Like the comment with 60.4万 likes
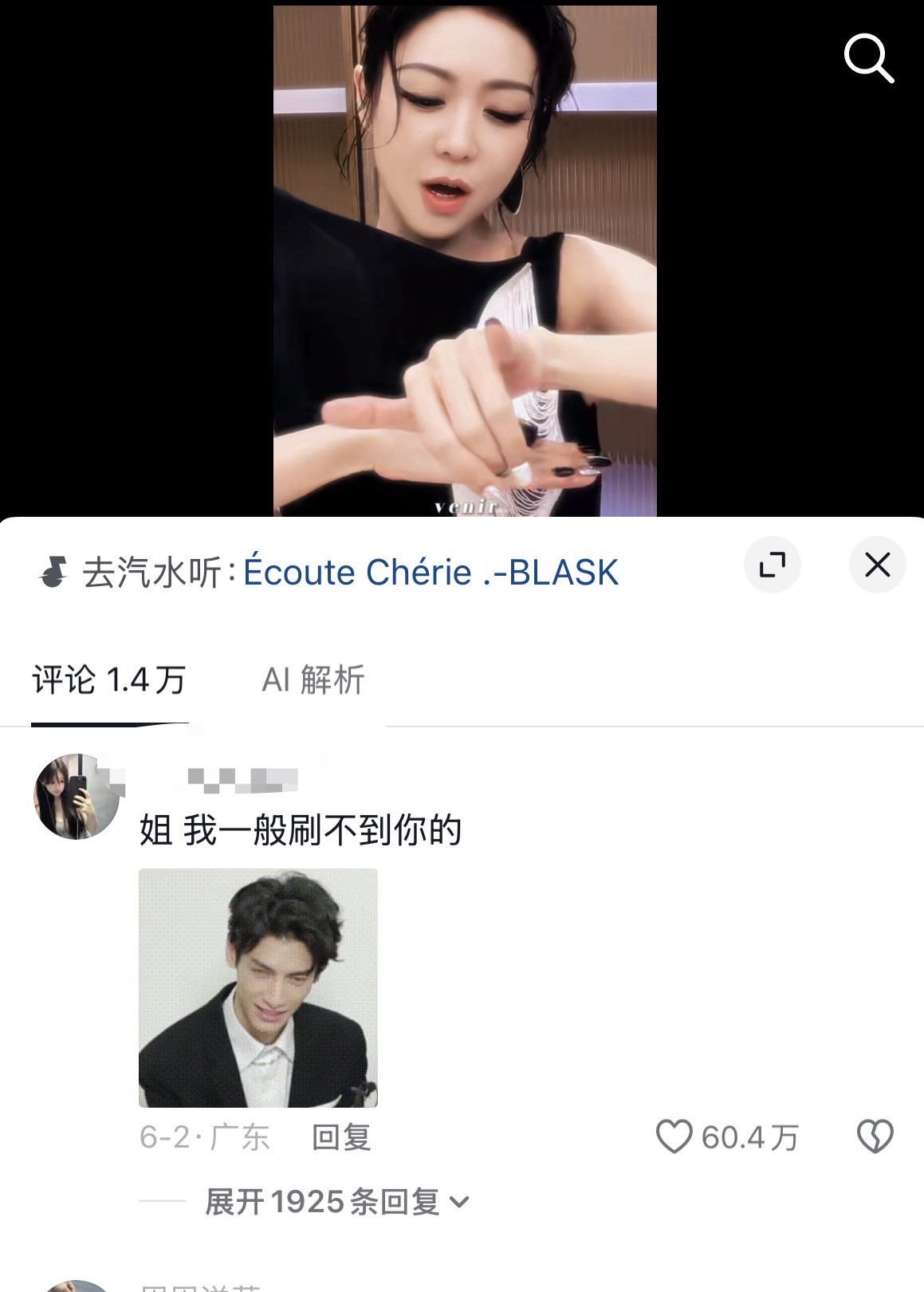924x1292 pixels. [674, 1136]
